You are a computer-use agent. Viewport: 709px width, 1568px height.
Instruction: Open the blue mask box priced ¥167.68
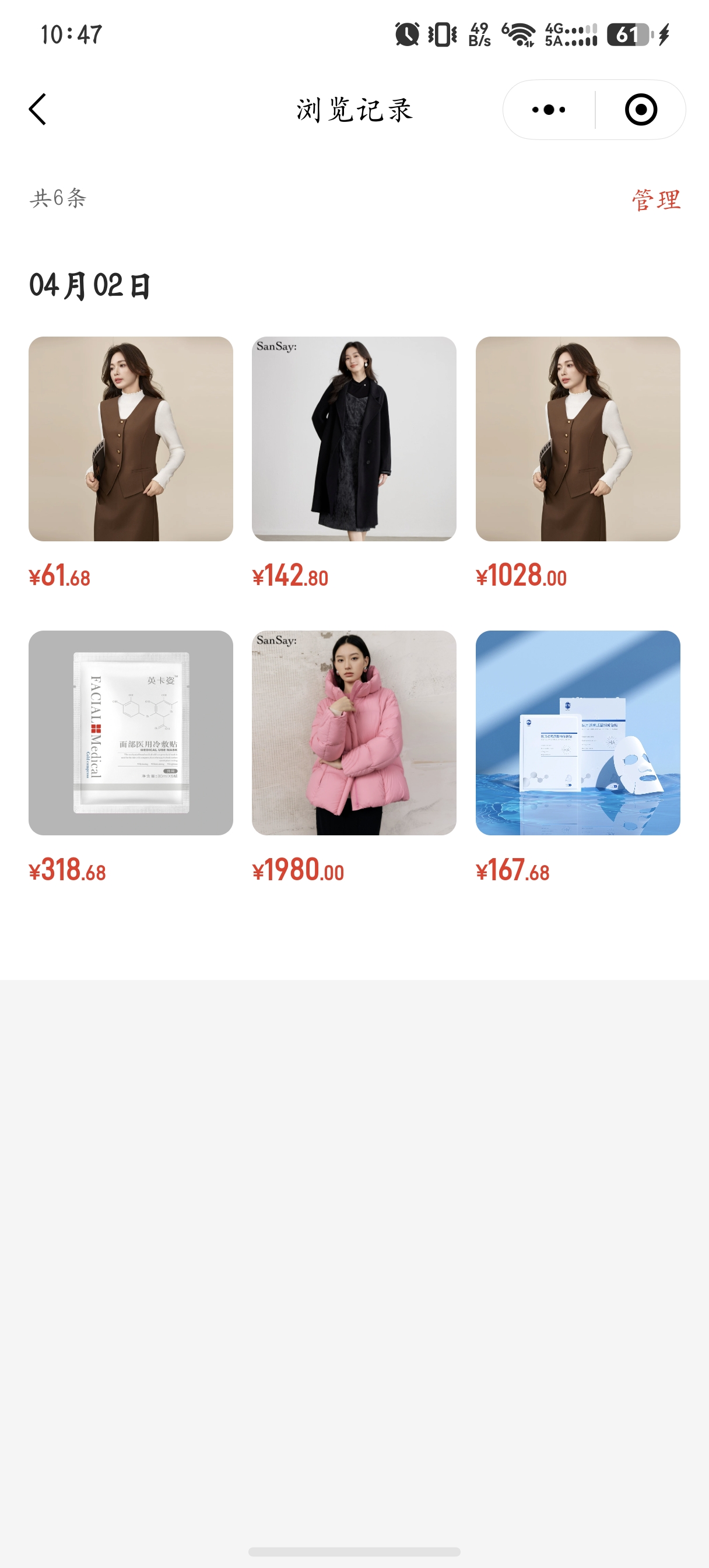pyautogui.click(x=578, y=732)
